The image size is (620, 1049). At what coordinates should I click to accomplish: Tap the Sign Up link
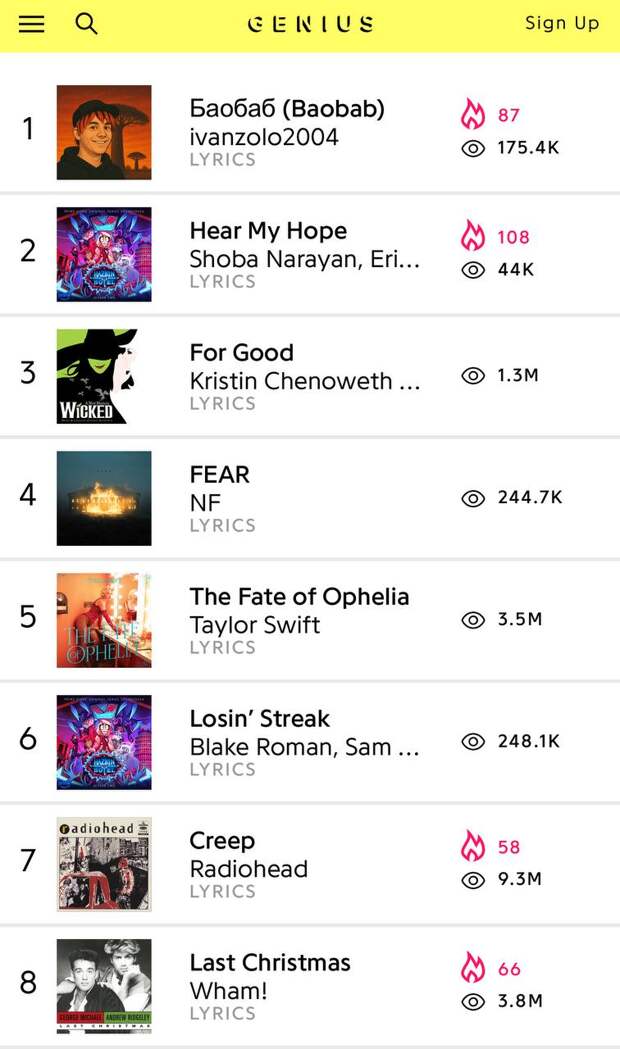(561, 23)
